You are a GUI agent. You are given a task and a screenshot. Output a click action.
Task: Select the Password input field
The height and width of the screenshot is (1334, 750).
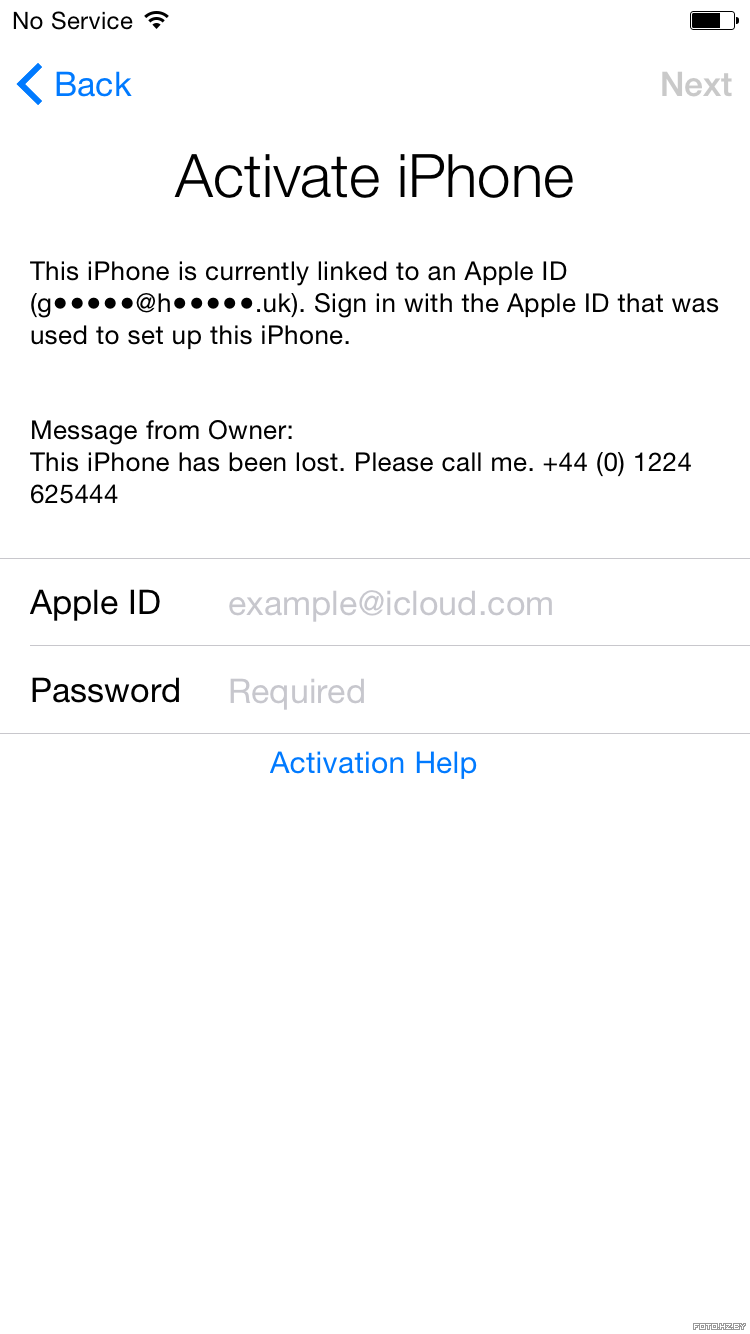coord(375,691)
